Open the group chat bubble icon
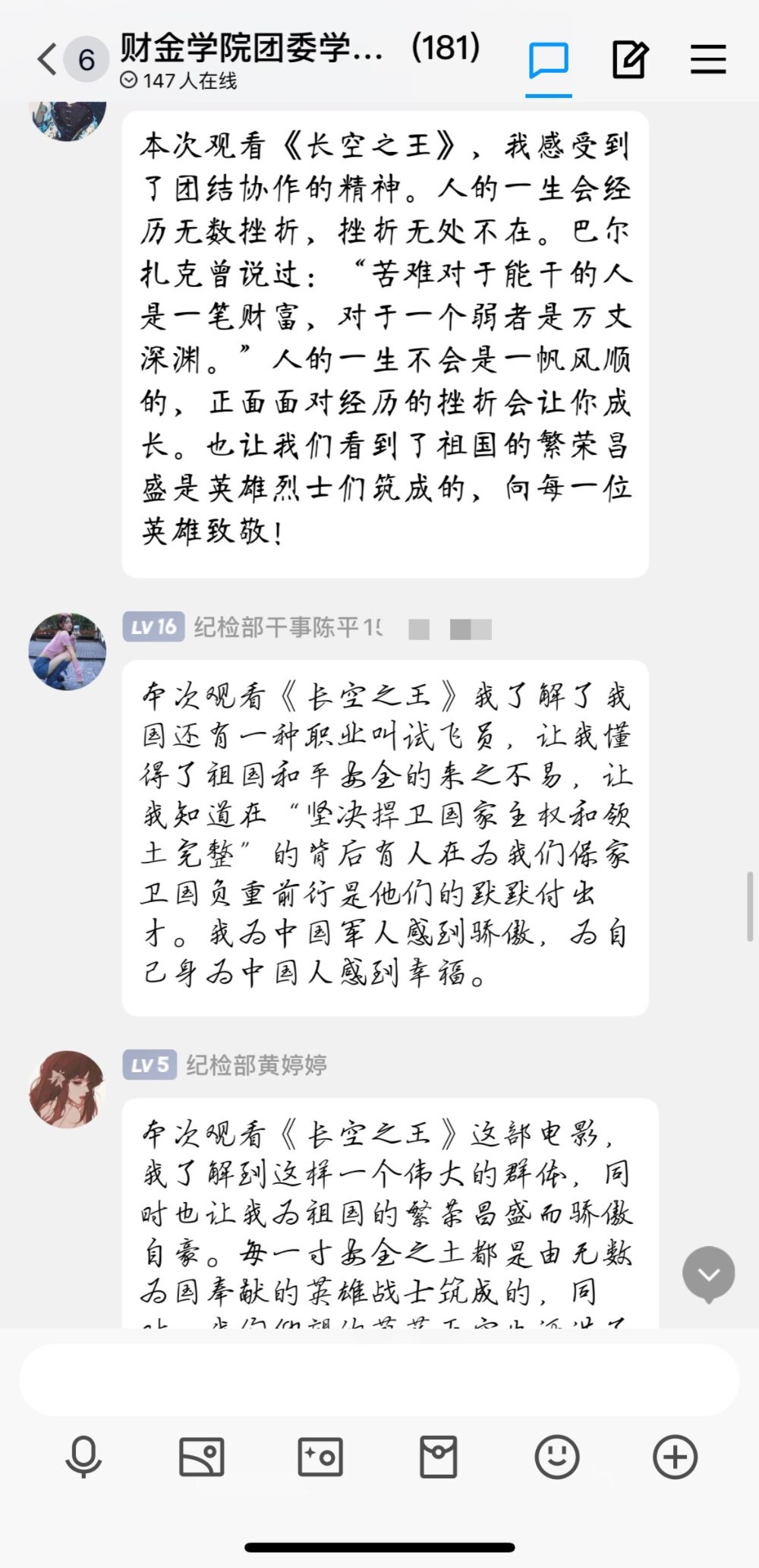Viewport: 759px width, 1568px height. (x=548, y=60)
